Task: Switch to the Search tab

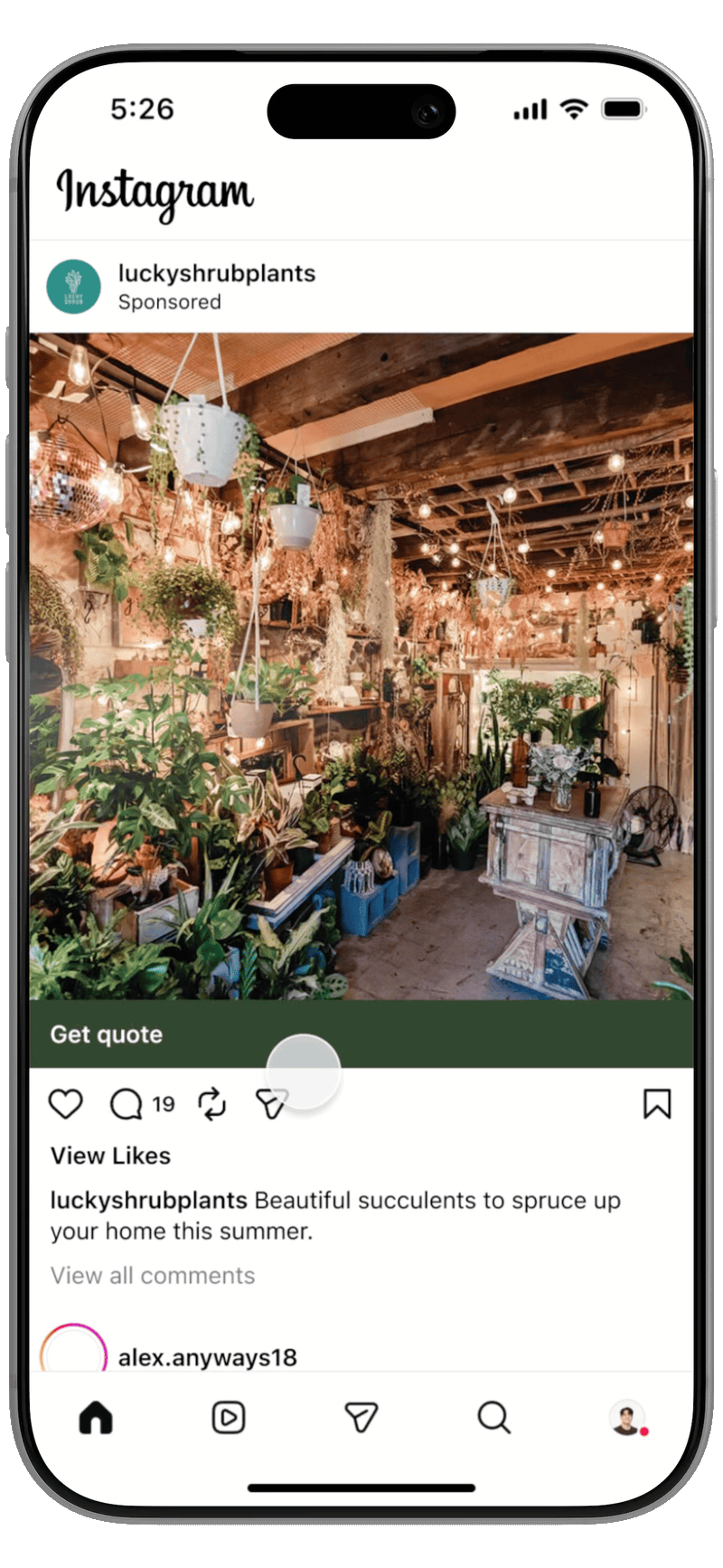Action: [493, 1417]
